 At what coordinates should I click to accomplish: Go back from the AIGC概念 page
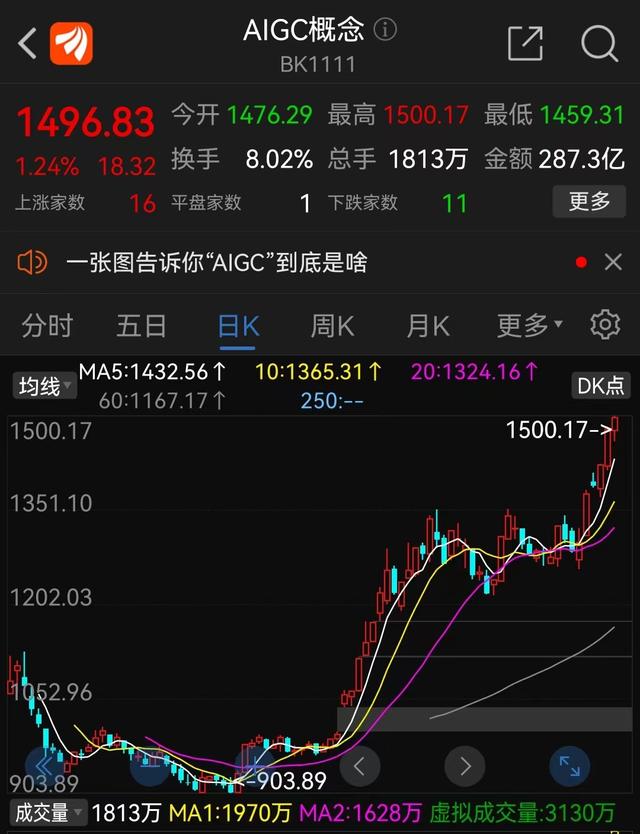28,43
